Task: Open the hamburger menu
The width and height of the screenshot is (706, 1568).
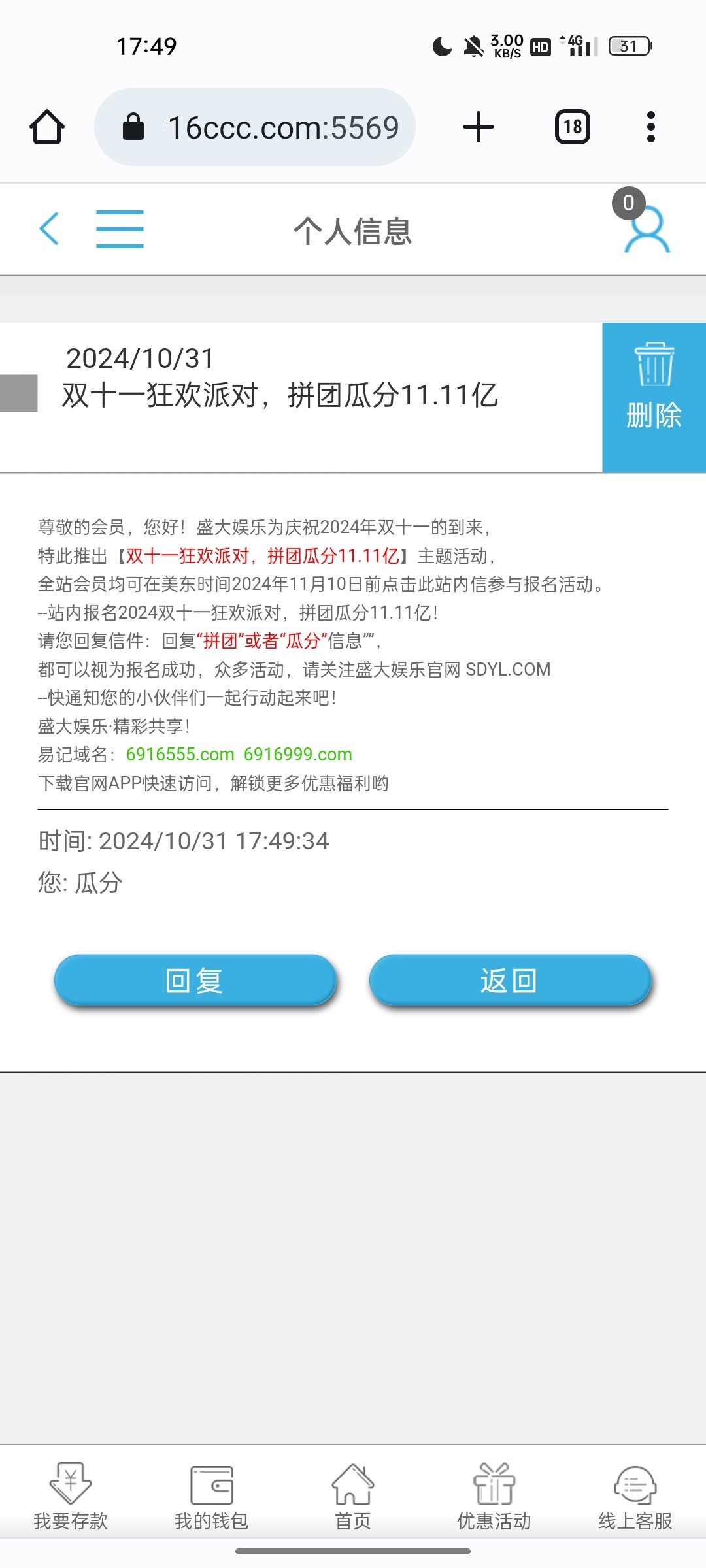Action: click(120, 229)
